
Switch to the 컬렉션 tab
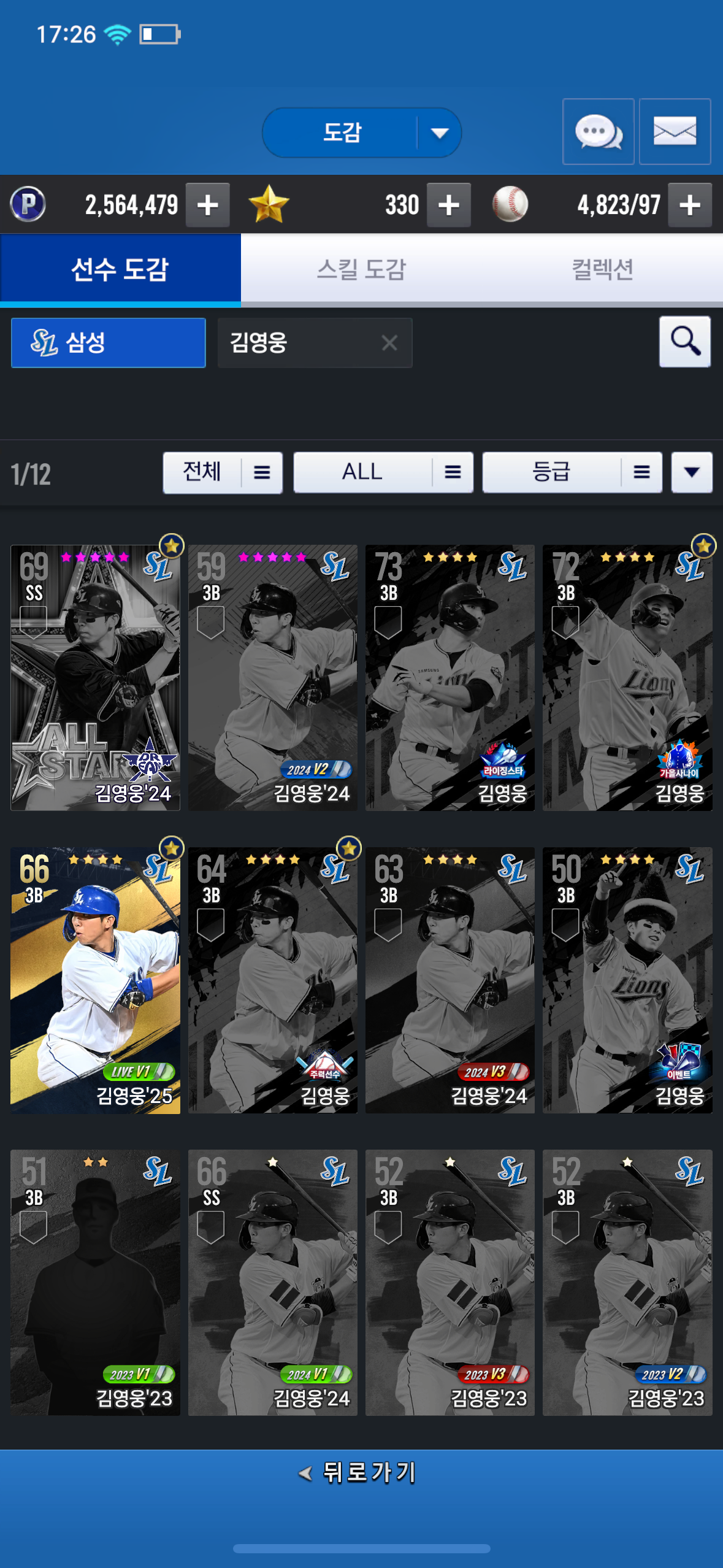(x=602, y=269)
